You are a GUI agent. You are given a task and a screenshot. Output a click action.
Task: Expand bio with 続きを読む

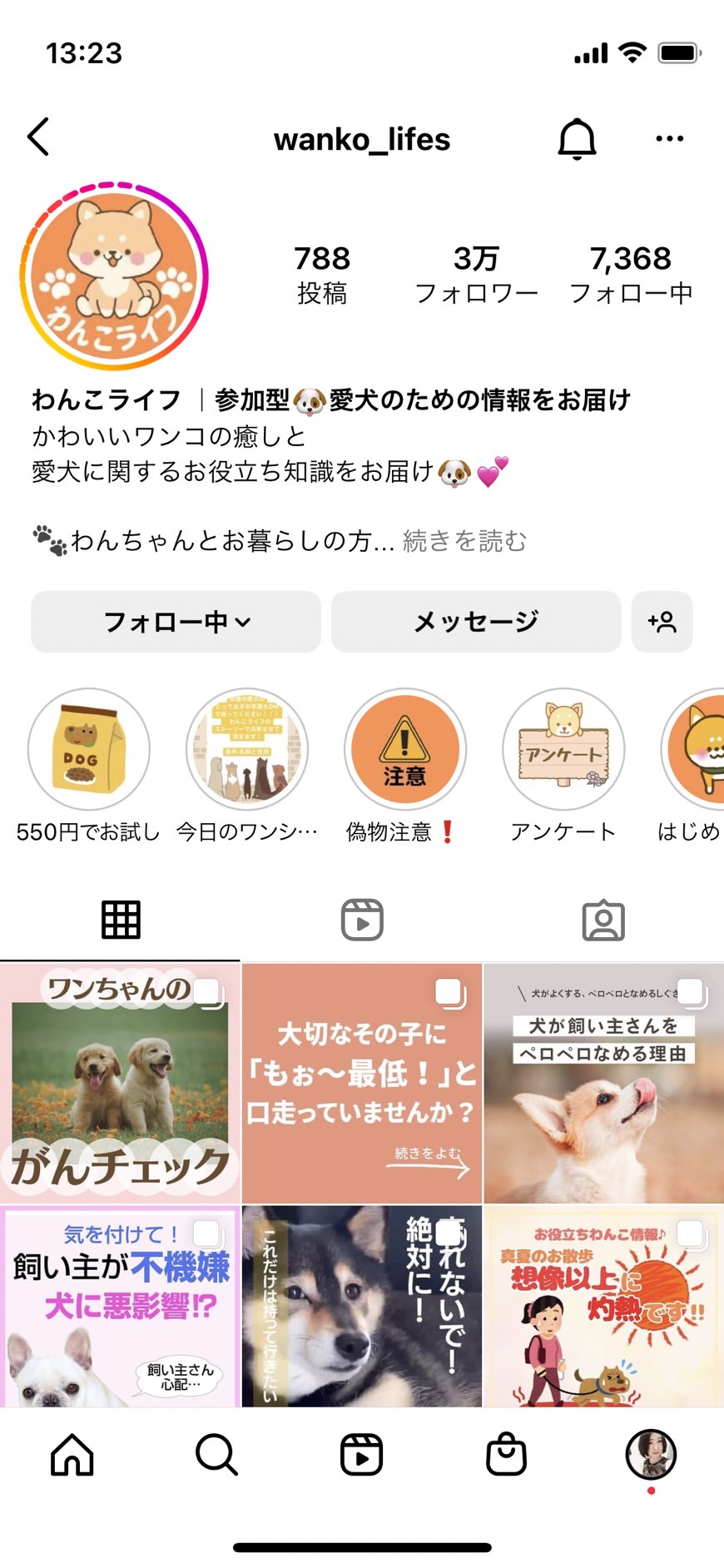tap(465, 541)
